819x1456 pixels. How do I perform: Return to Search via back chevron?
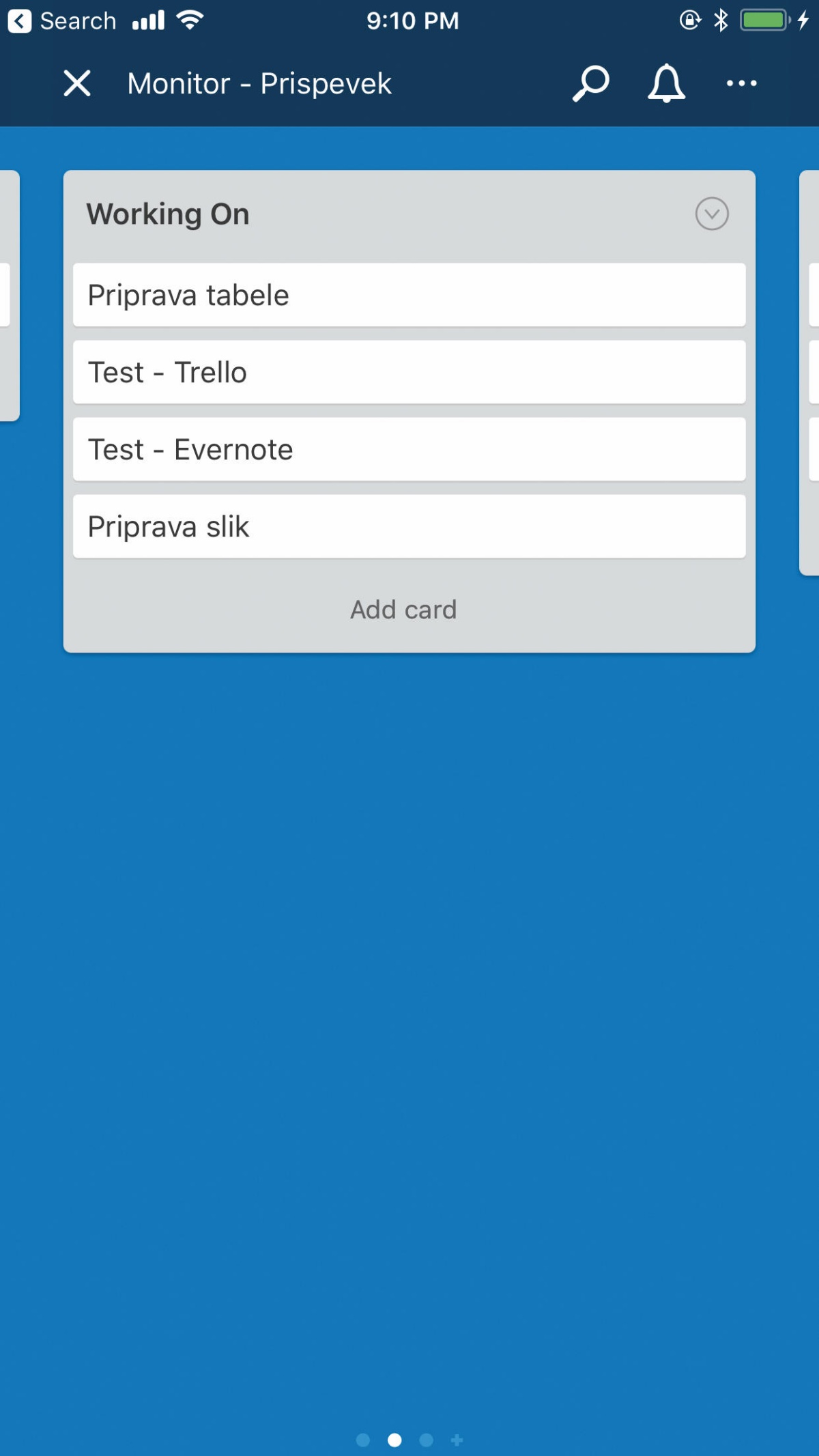pyautogui.click(x=19, y=20)
